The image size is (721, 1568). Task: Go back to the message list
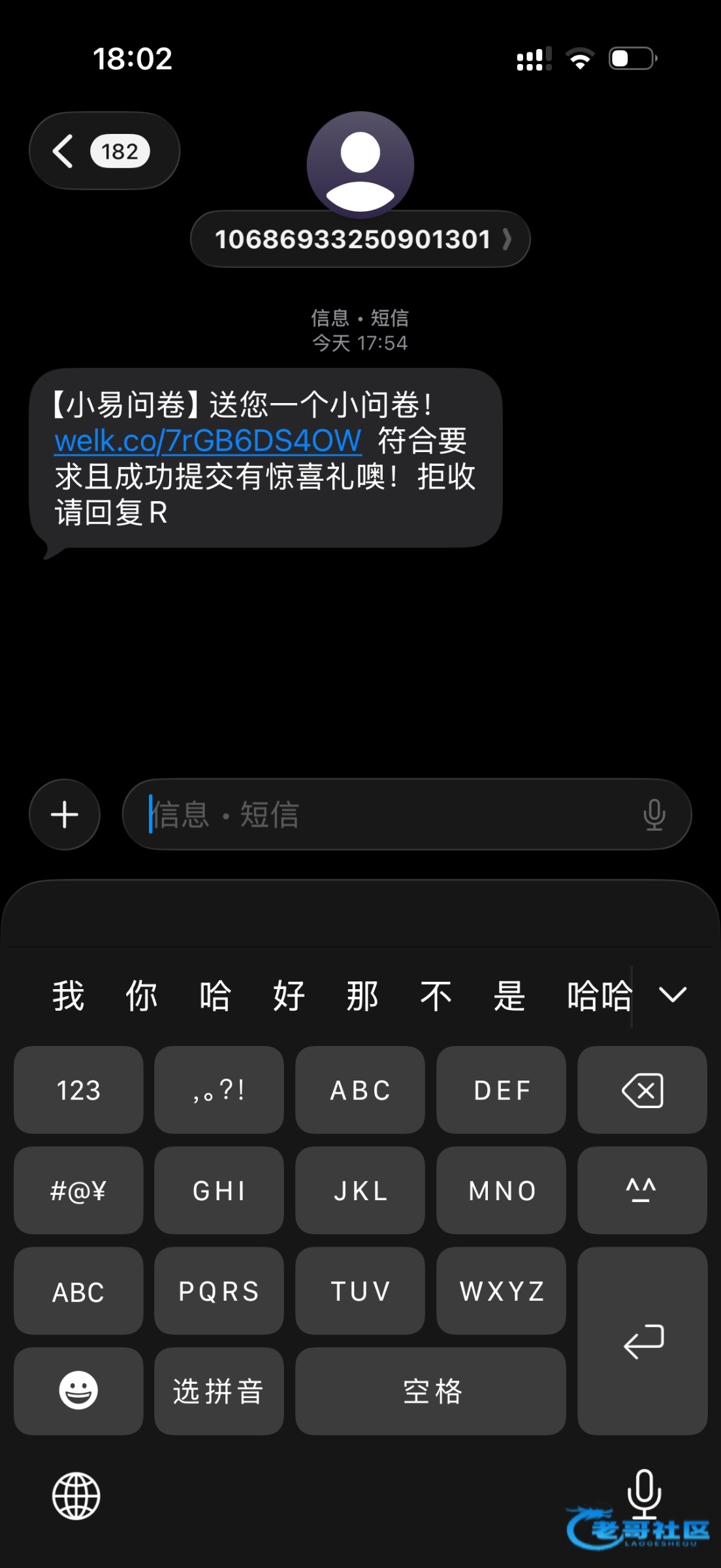[x=103, y=151]
